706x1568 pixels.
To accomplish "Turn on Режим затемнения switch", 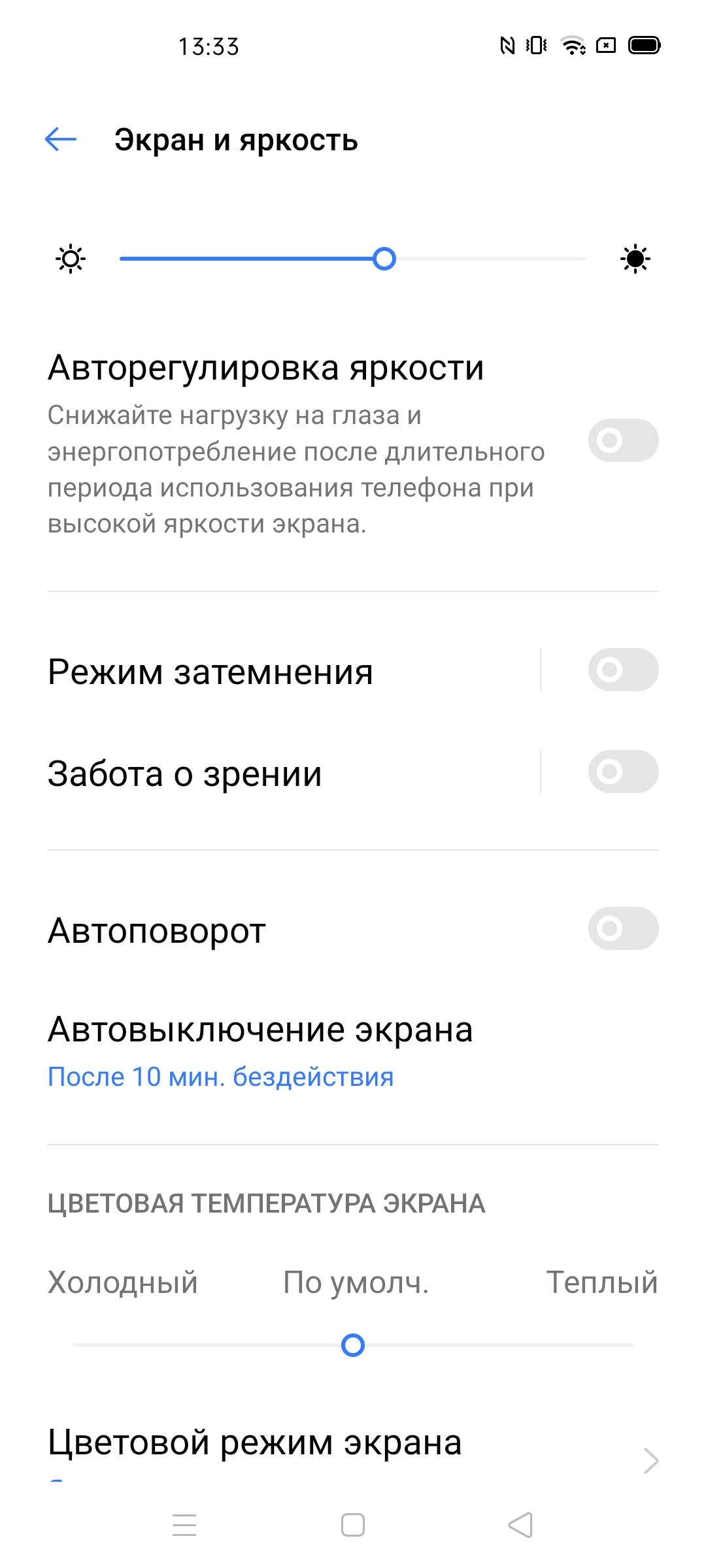I will (x=622, y=670).
